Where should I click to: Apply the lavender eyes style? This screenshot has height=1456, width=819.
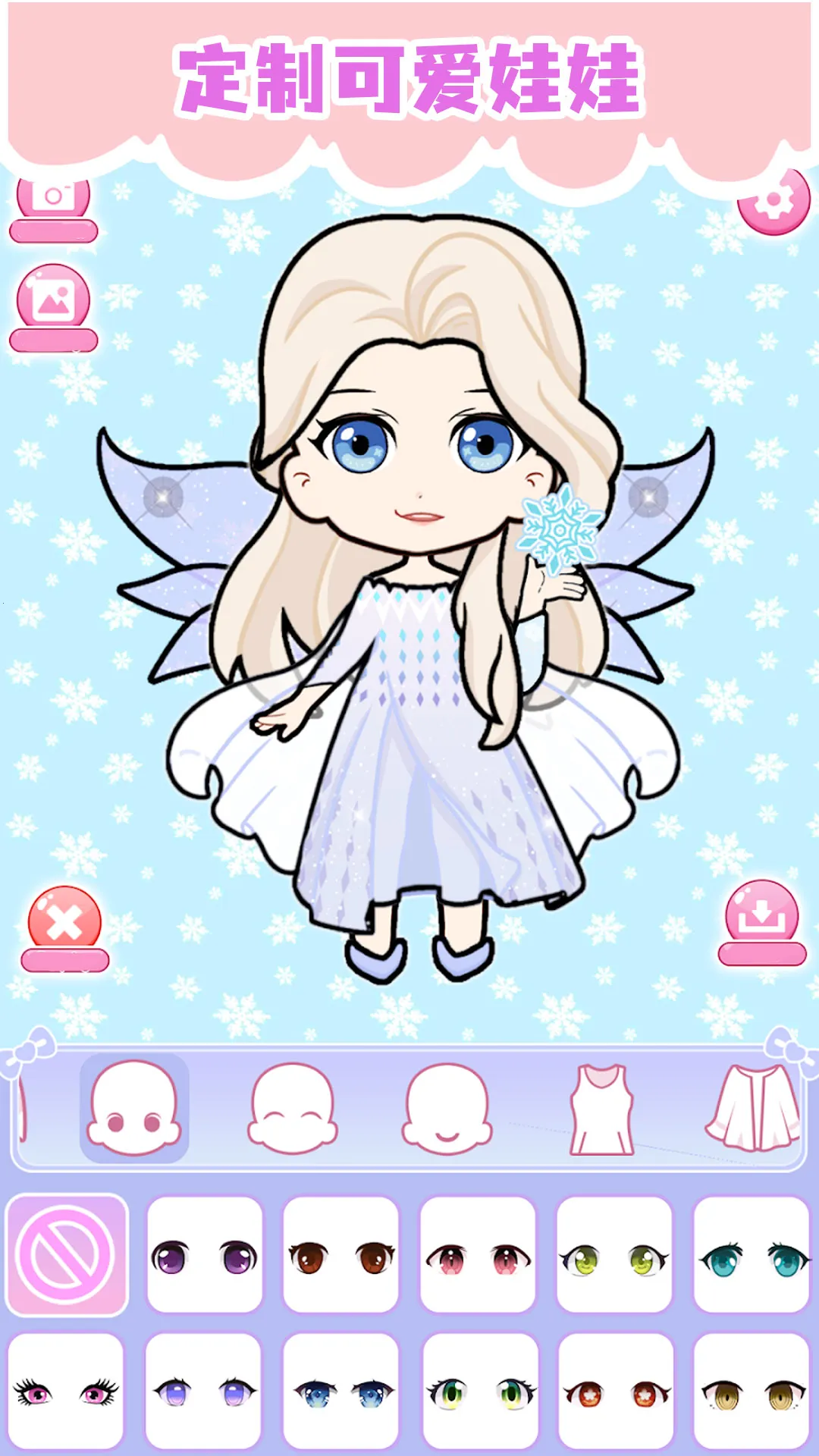pos(203,1392)
